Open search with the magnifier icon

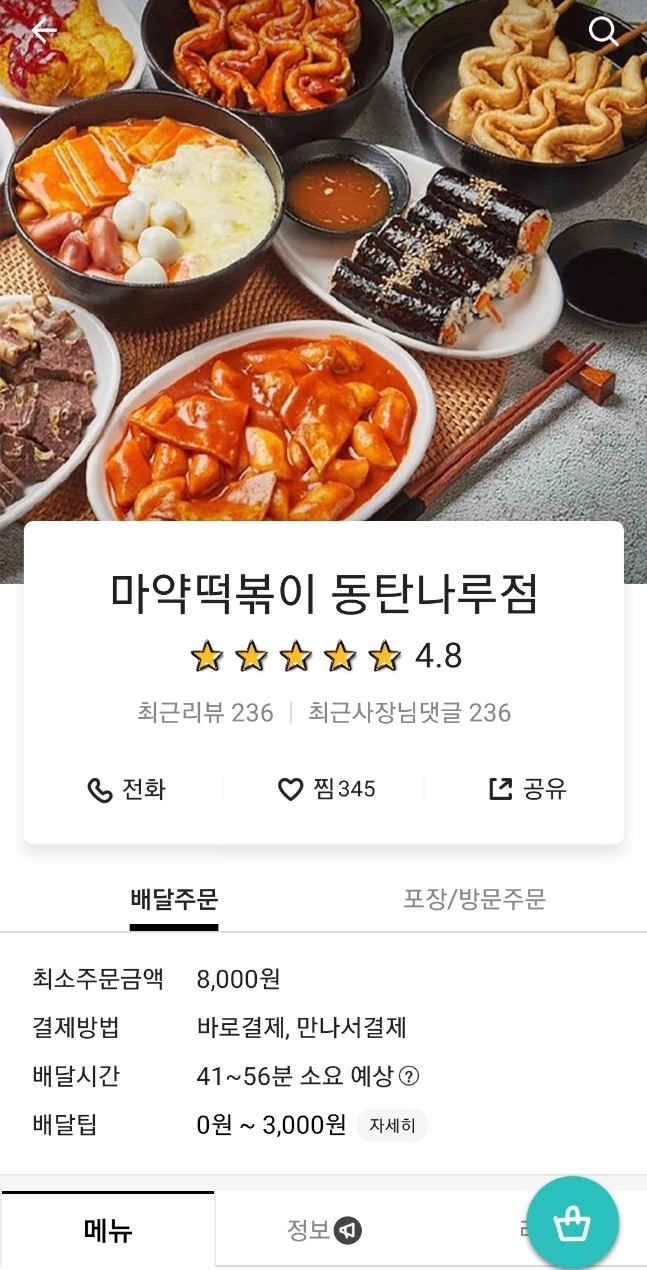click(x=603, y=31)
